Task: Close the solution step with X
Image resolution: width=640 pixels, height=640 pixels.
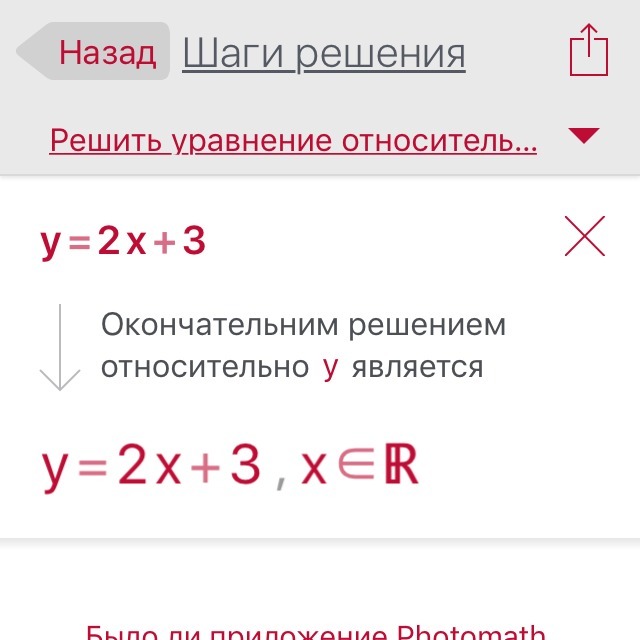Action: 585,237
